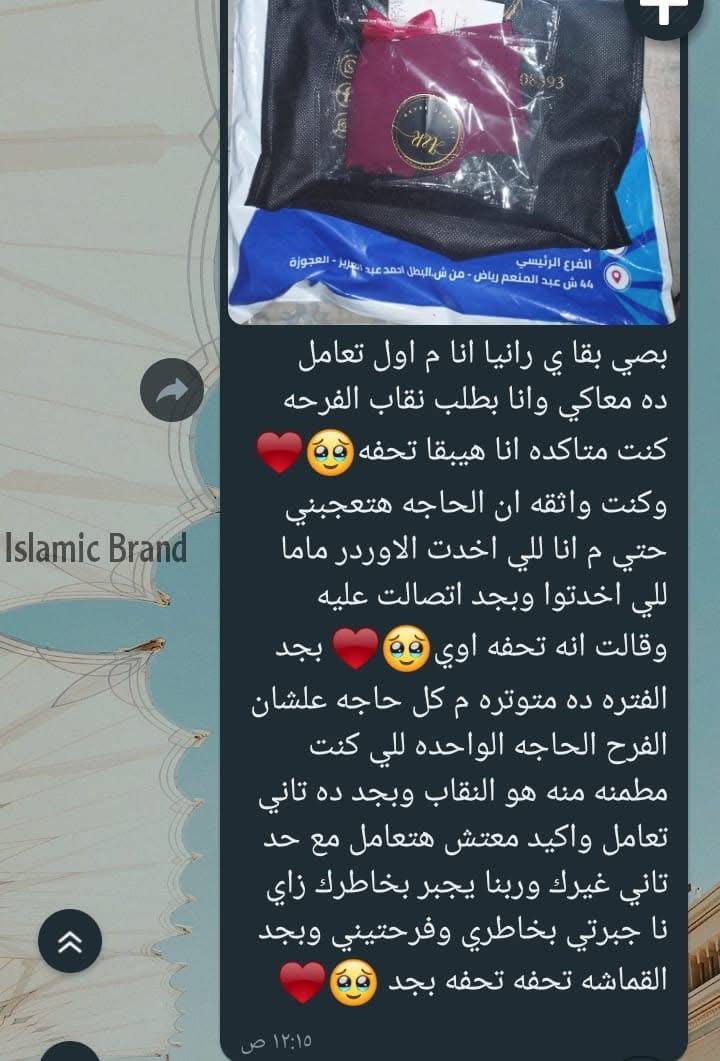Tap the double chevron scroll-up icon
This screenshot has width=720, height=1061.
[x=68, y=941]
